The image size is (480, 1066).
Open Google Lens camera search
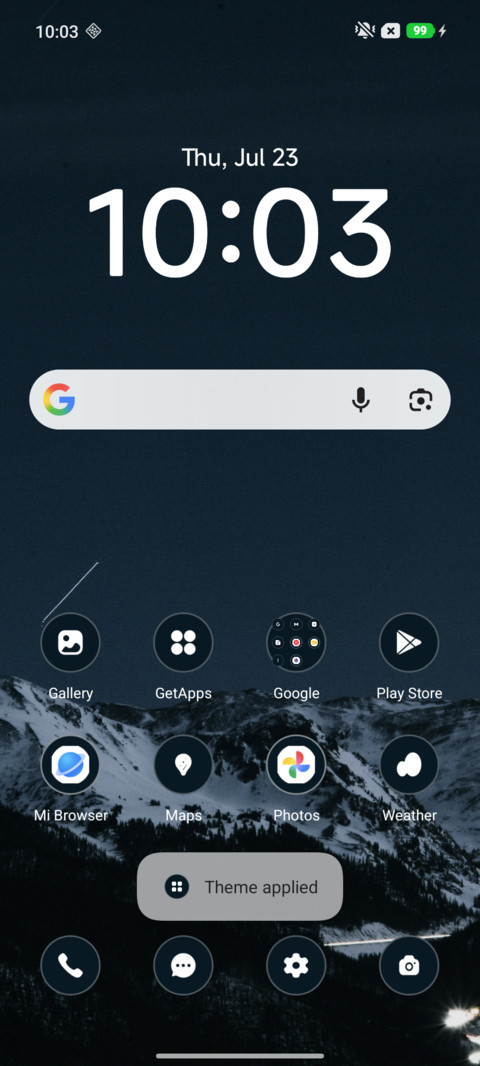421,400
